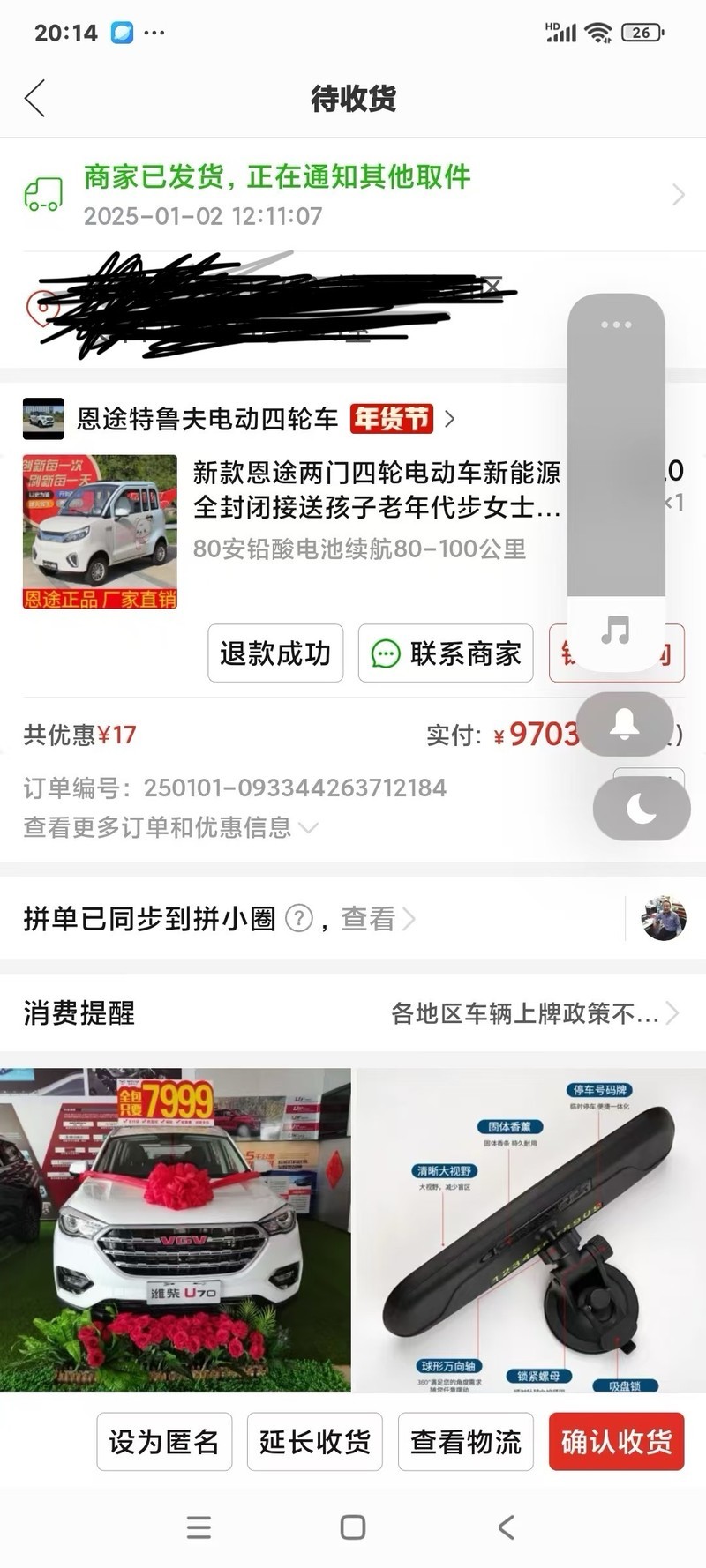Go to the system home screen
Image resolution: width=706 pixels, height=1568 pixels.
(353, 1527)
